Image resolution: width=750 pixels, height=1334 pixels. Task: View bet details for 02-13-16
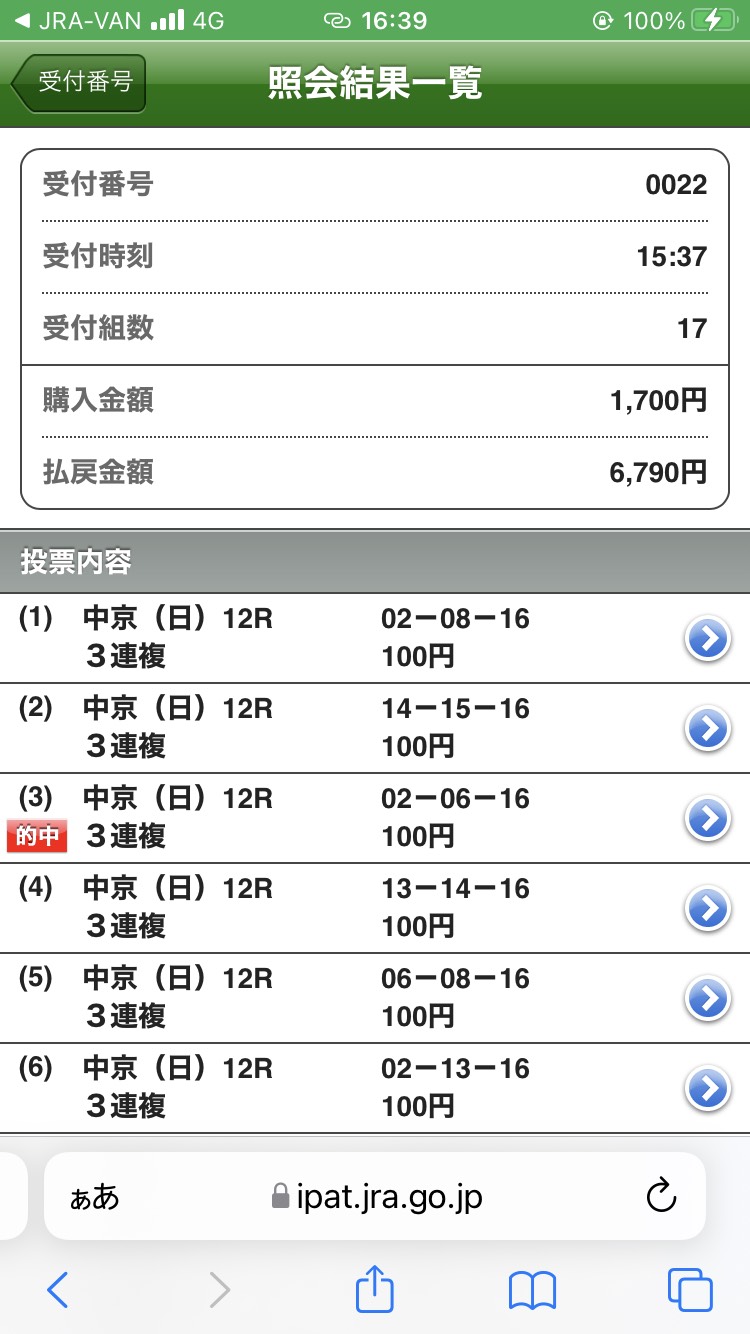tap(708, 1088)
